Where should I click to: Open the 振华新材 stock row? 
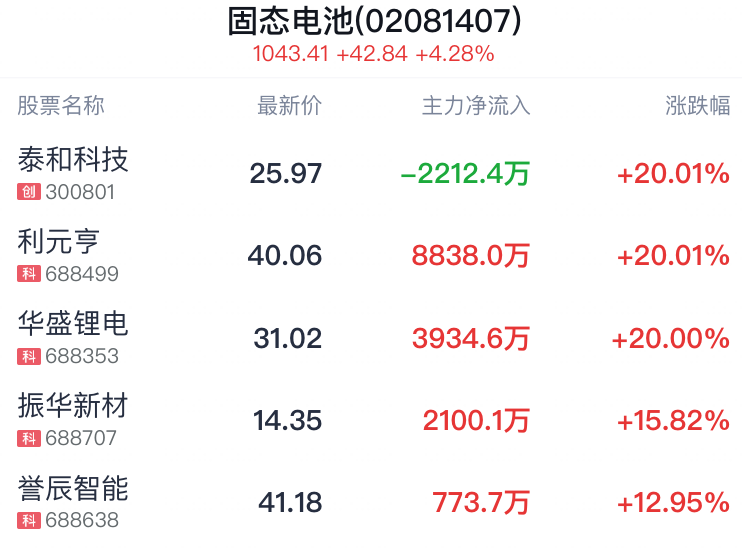(x=371, y=420)
